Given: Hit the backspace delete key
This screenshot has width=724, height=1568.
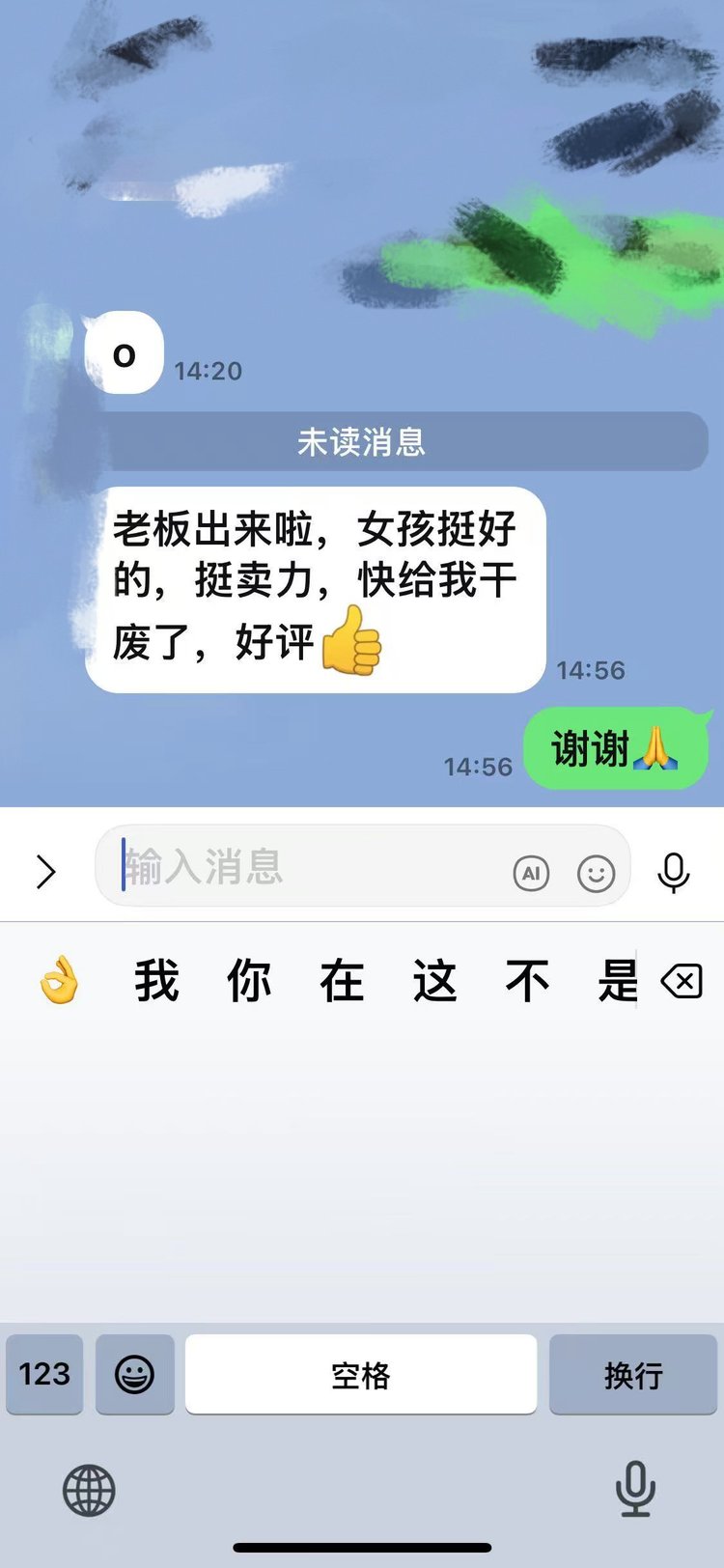Looking at the screenshot, I should coord(682,983).
